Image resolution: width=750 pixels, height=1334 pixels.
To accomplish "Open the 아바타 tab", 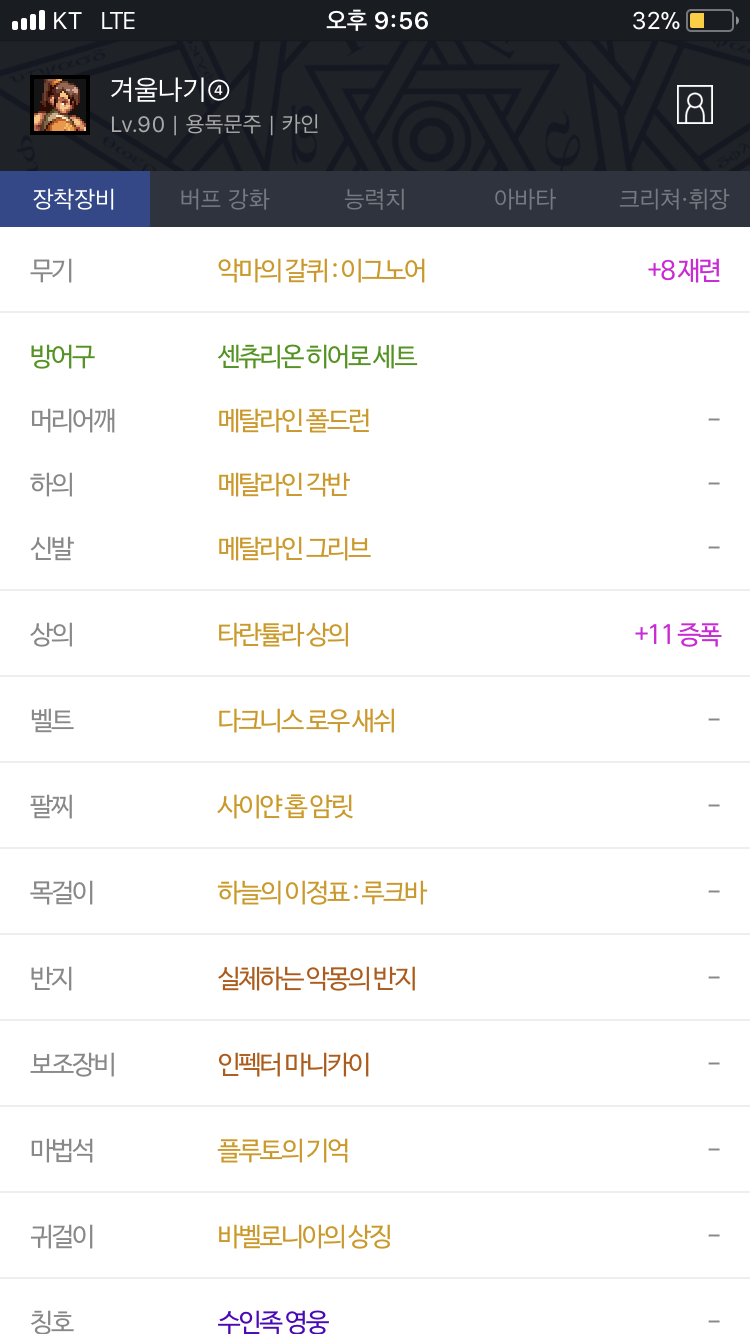I will (x=525, y=199).
